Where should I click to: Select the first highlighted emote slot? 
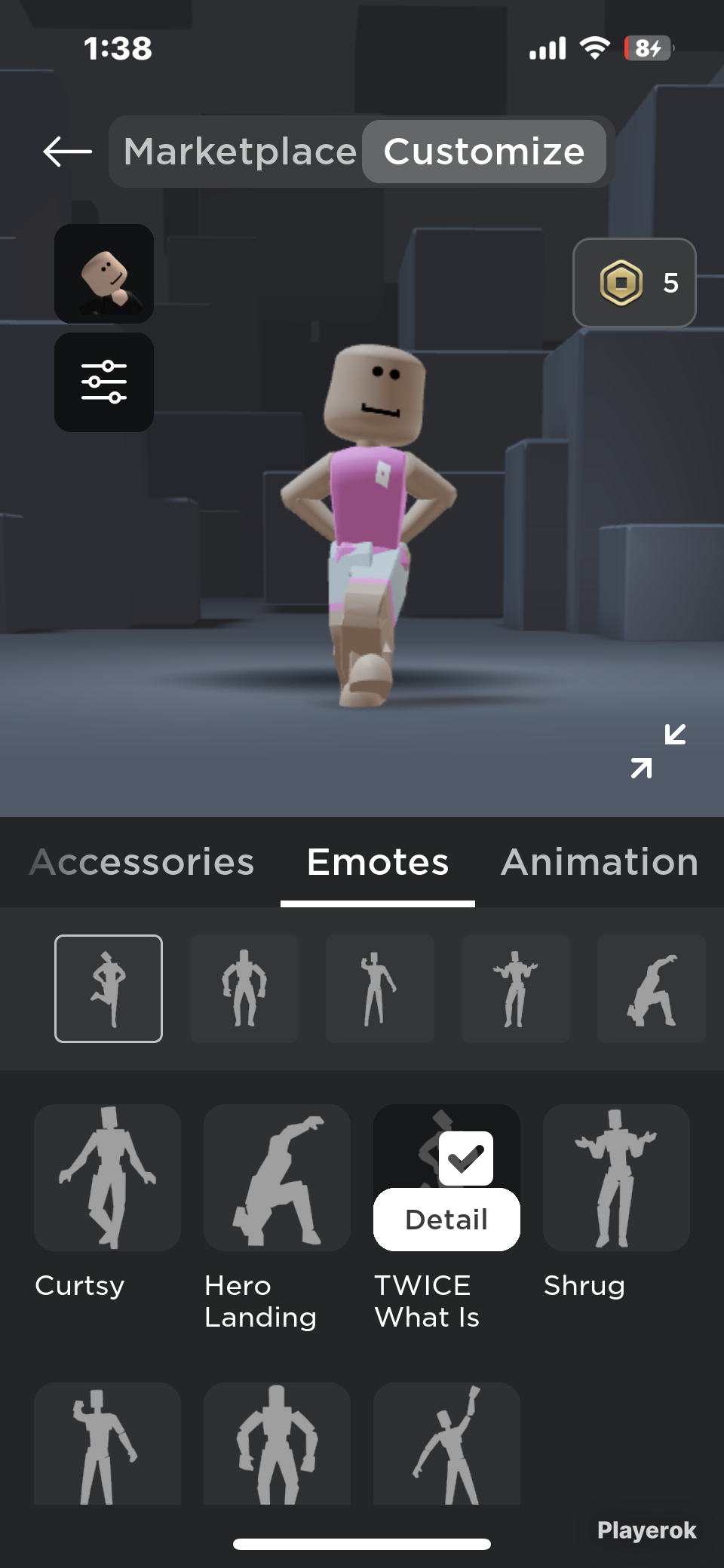tap(109, 989)
